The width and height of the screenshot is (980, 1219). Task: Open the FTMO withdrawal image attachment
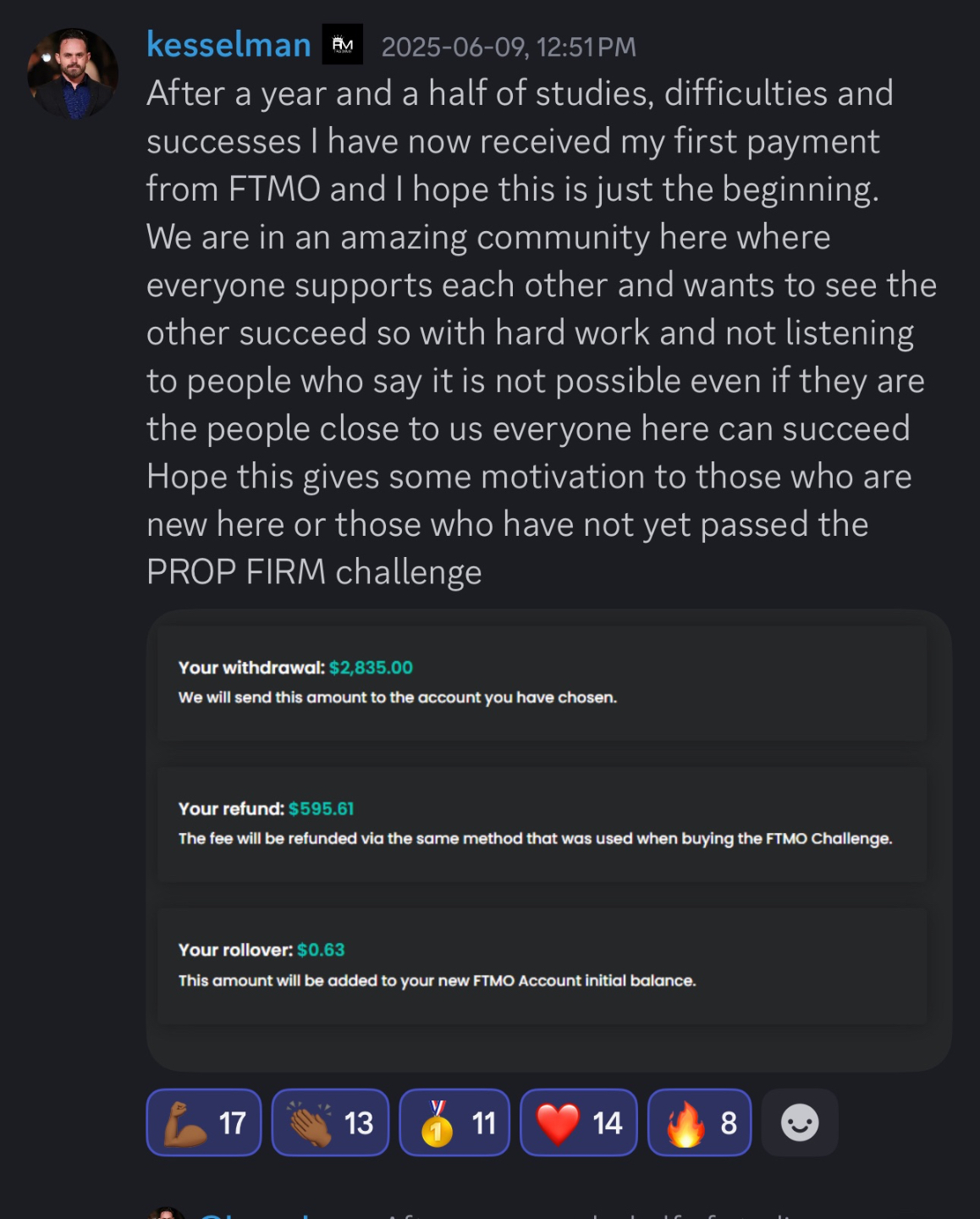click(548, 840)
